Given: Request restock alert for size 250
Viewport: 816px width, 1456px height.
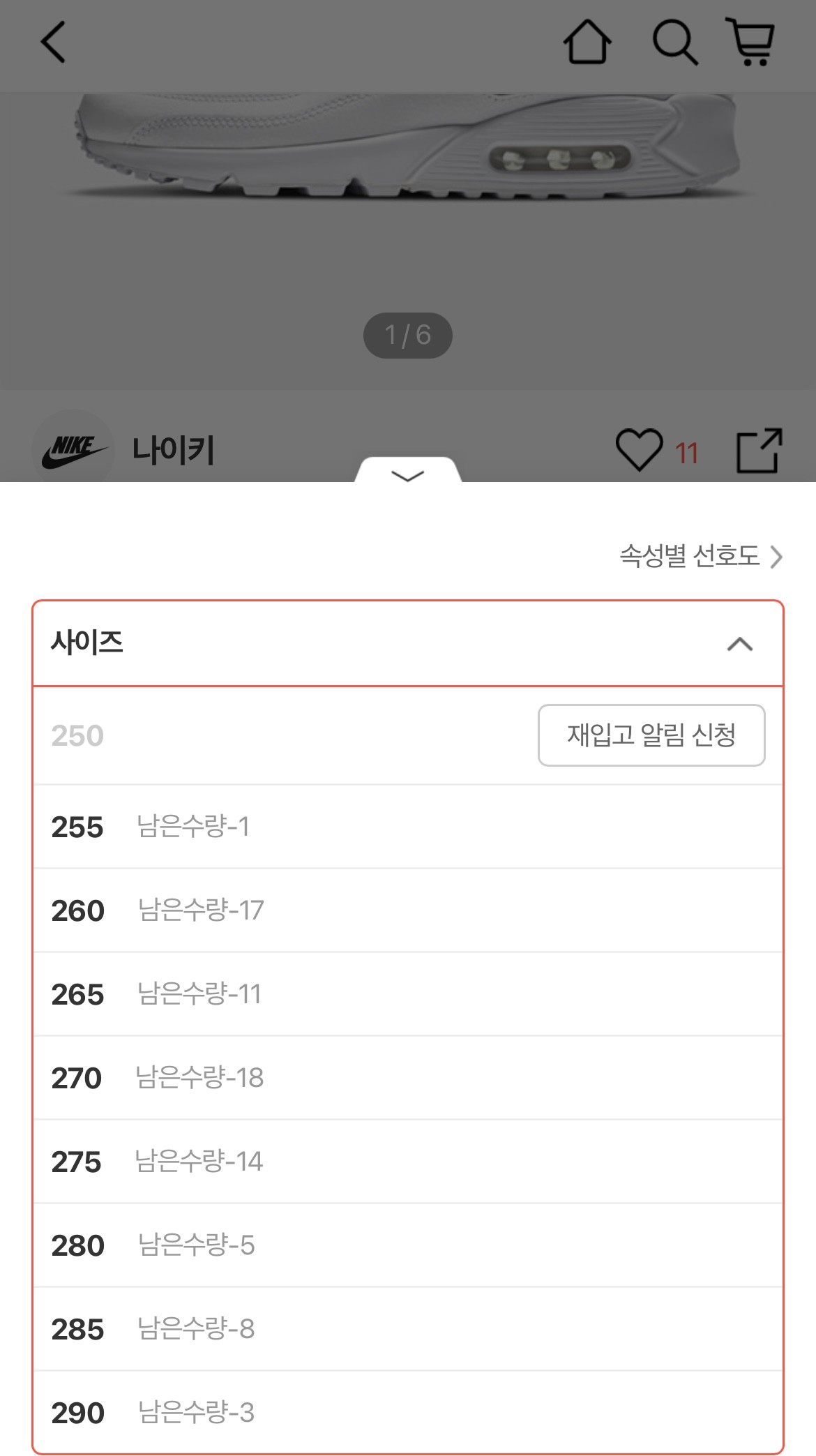Looking at the screenshot, I should (x=651, y=735).
